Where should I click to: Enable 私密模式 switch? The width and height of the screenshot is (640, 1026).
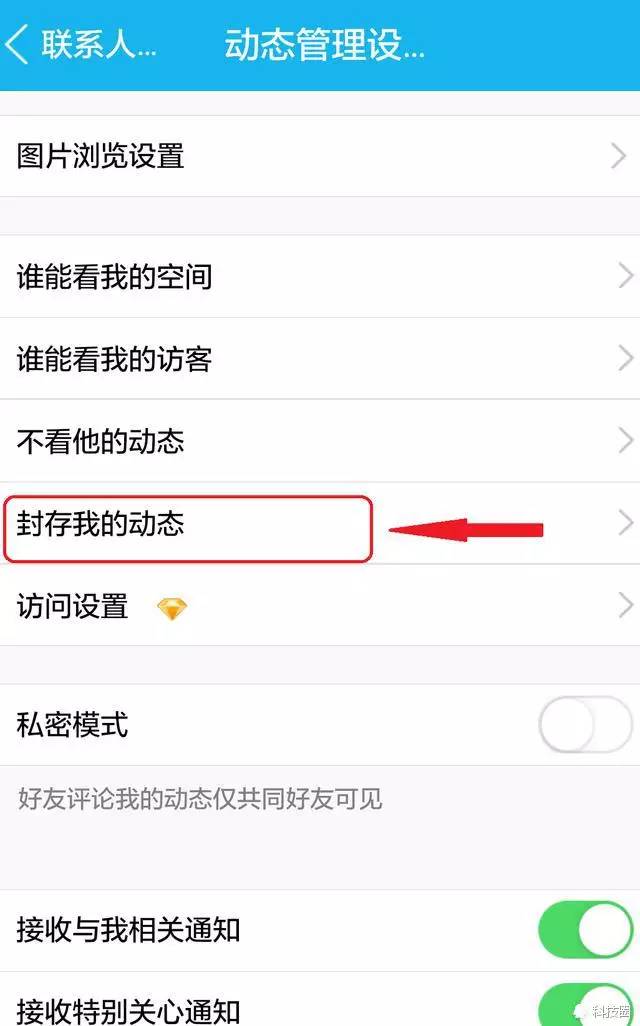coord(585,725)
